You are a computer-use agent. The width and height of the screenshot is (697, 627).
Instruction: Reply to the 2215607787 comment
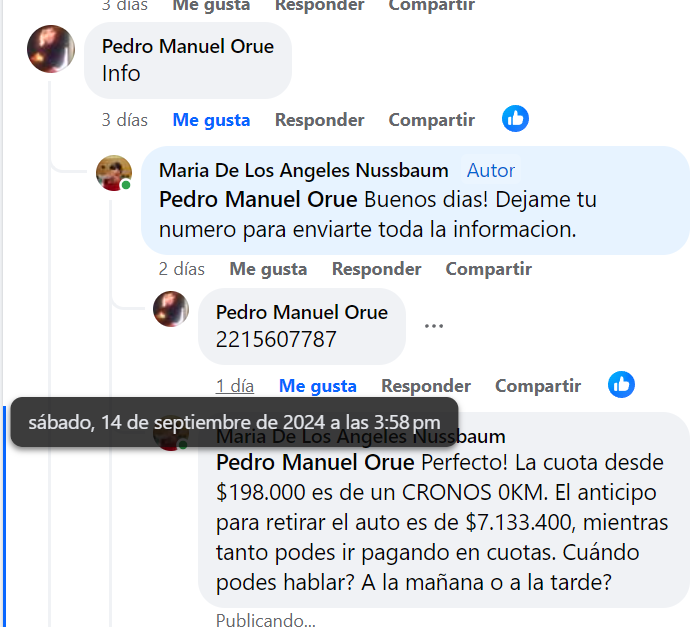pos(425,386)
